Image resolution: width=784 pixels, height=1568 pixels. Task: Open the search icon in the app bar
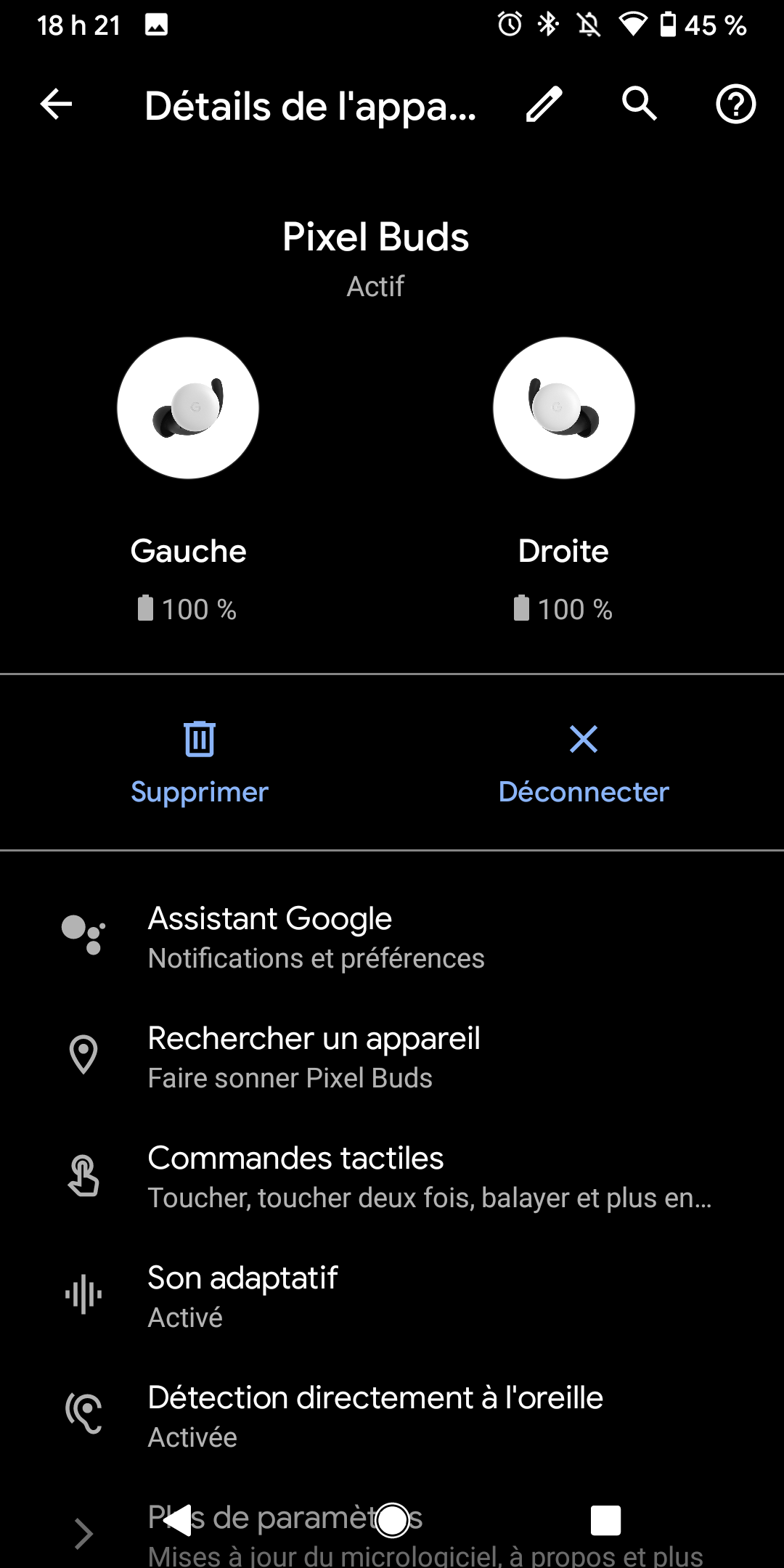(640, 104)
